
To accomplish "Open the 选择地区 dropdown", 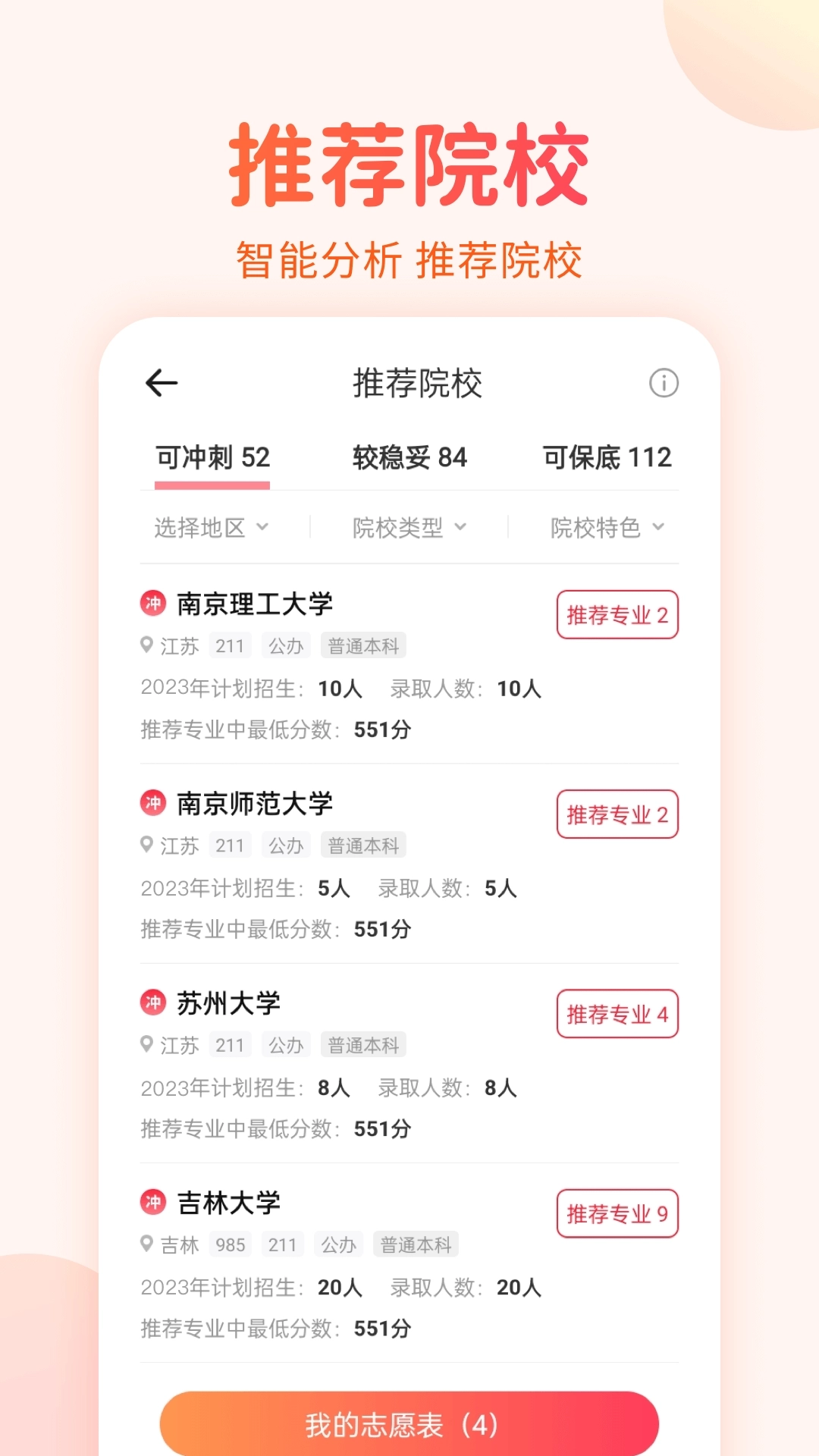I will 209,529.
